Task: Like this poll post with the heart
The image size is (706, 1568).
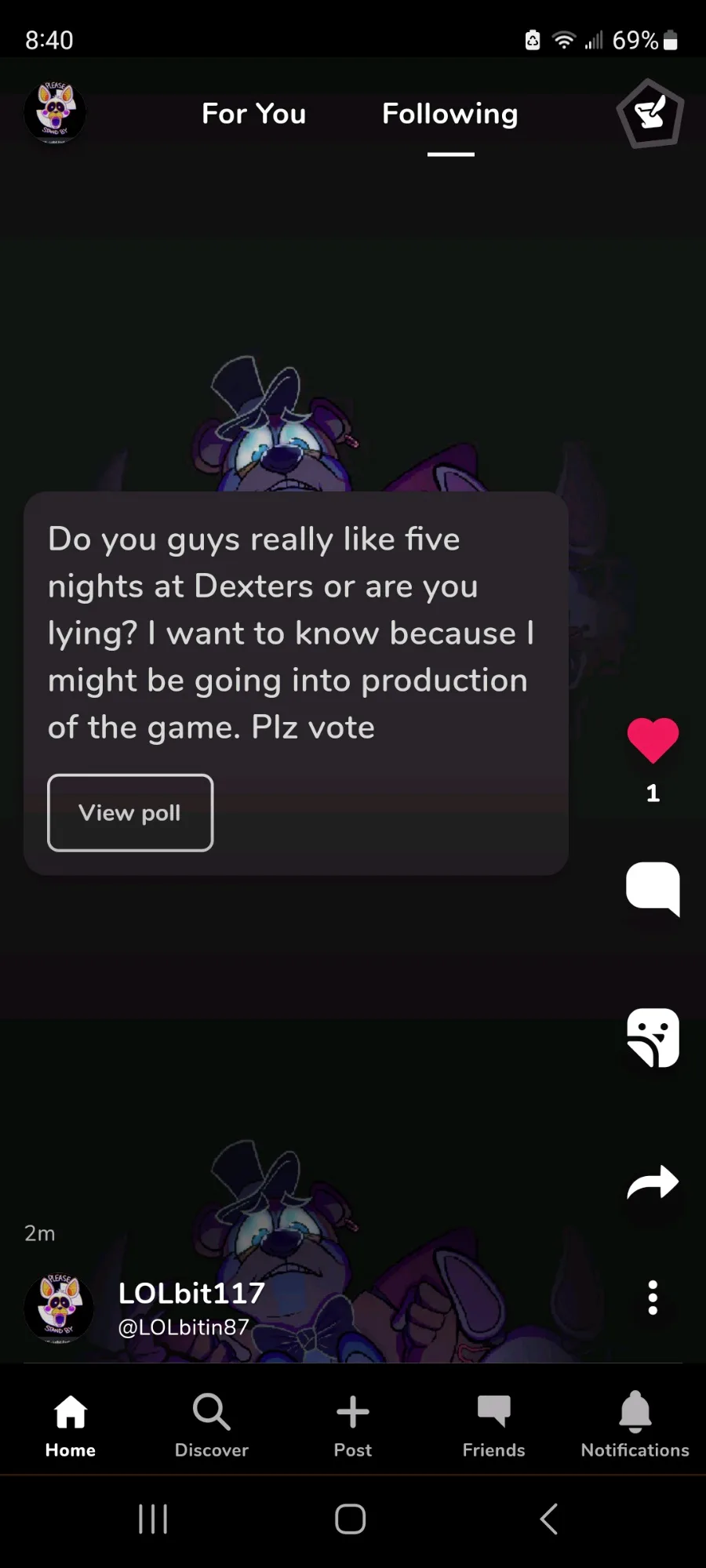Action: coord(653,741)
